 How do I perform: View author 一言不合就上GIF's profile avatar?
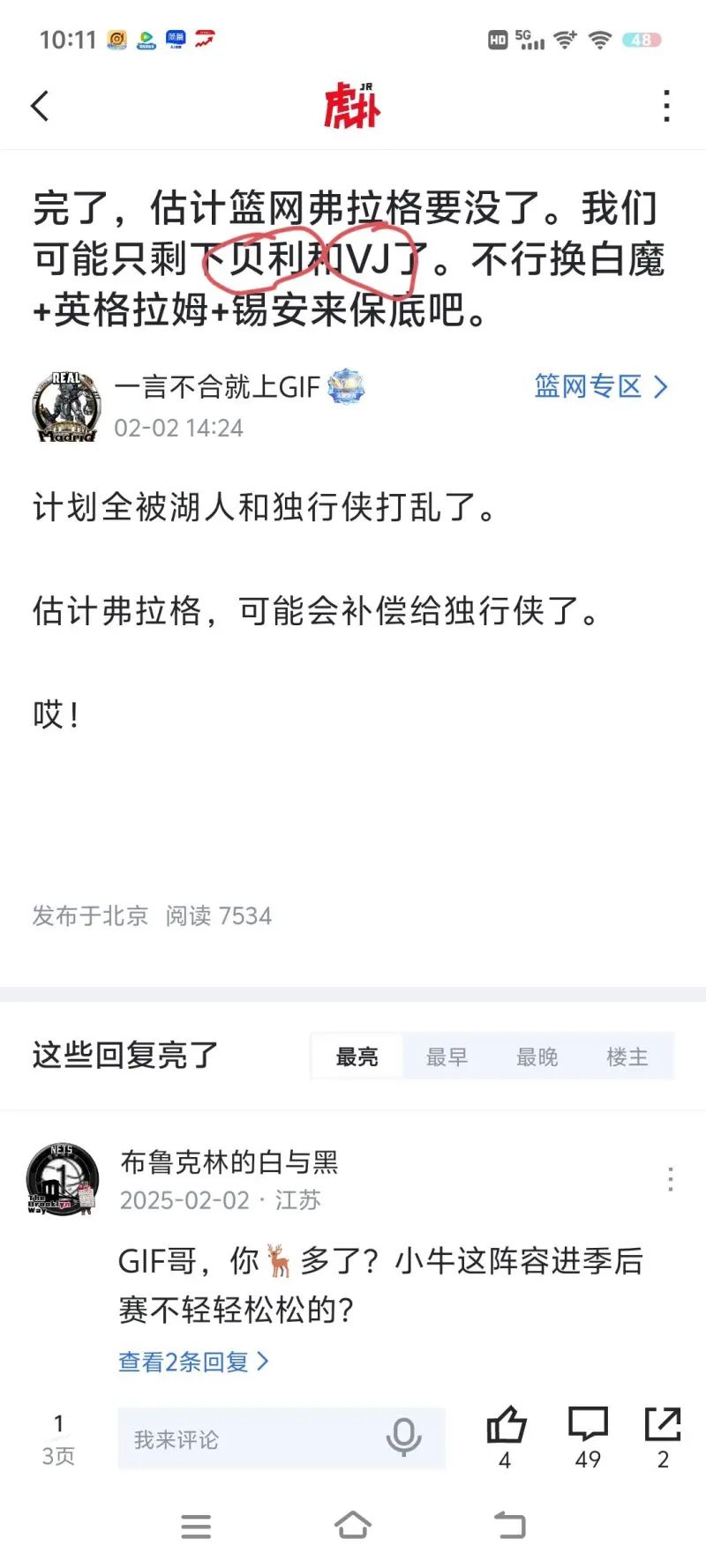click(x=66, y=406)
